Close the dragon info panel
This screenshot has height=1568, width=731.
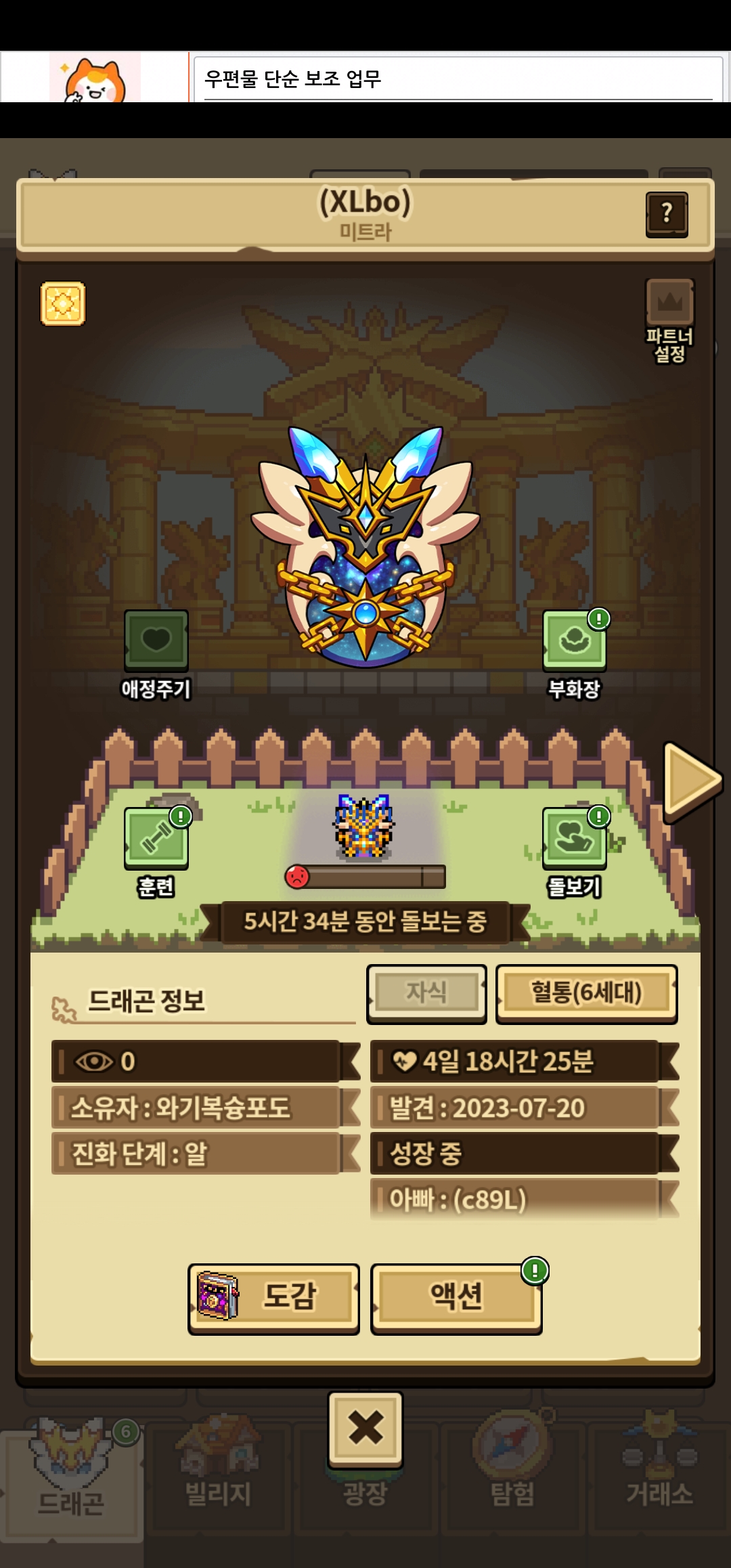coord(365,1429)
